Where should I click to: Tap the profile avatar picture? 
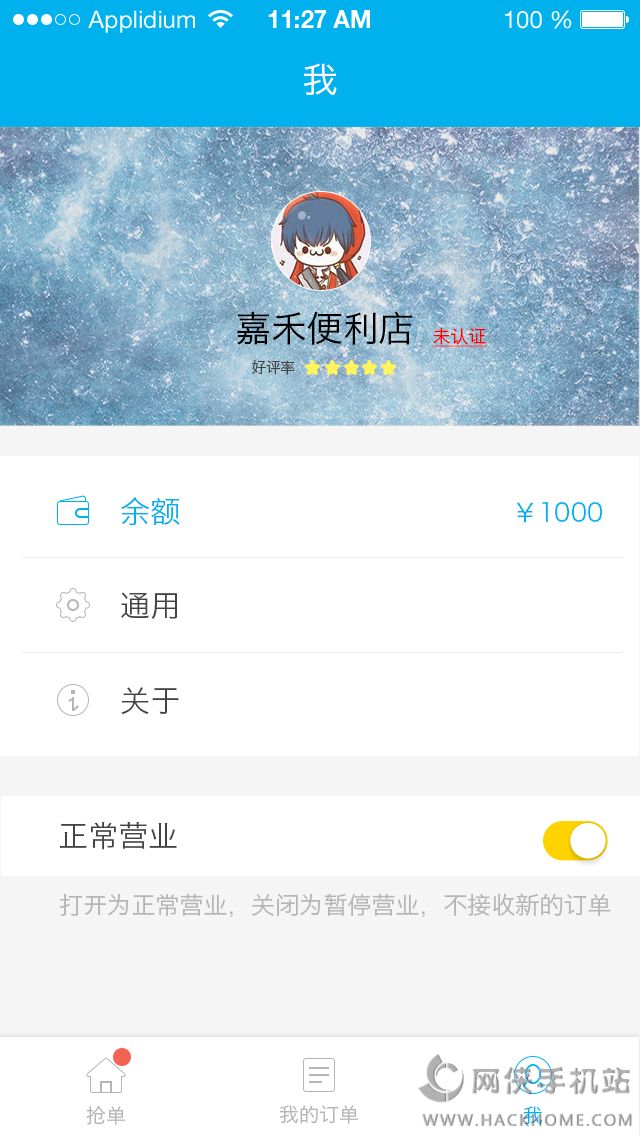click(320, 241)
